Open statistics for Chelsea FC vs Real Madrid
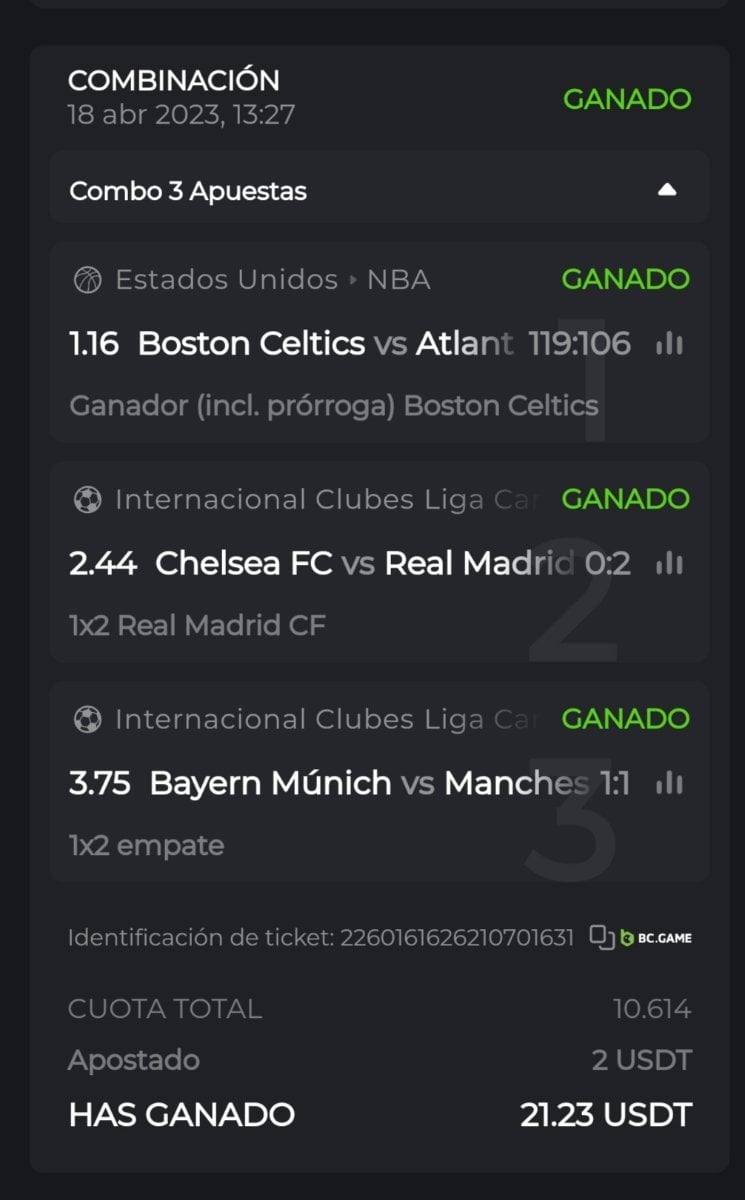745x1200 pixels. (669, 564)
